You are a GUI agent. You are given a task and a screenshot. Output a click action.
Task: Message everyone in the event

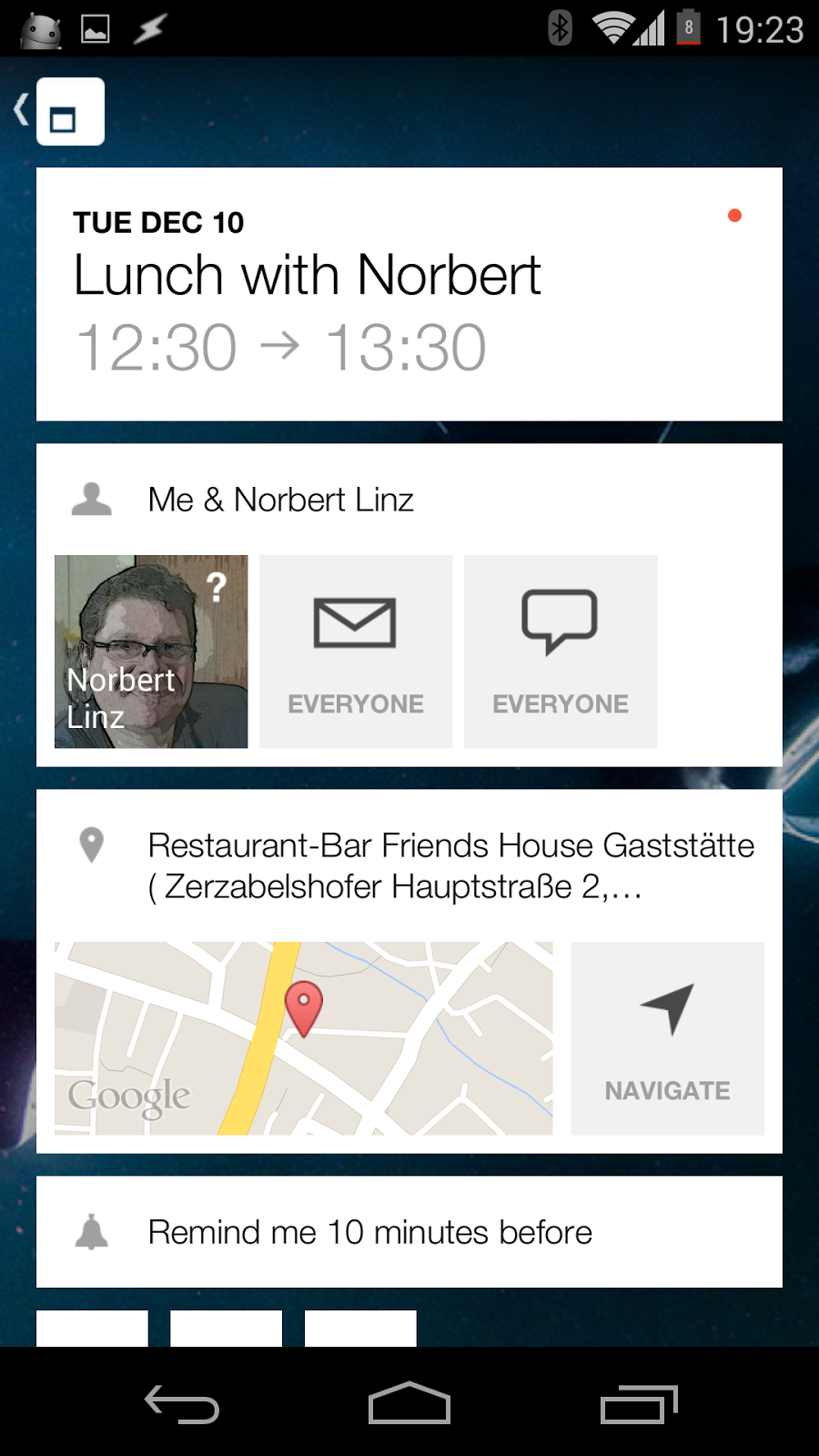click(x=561, y=652)
